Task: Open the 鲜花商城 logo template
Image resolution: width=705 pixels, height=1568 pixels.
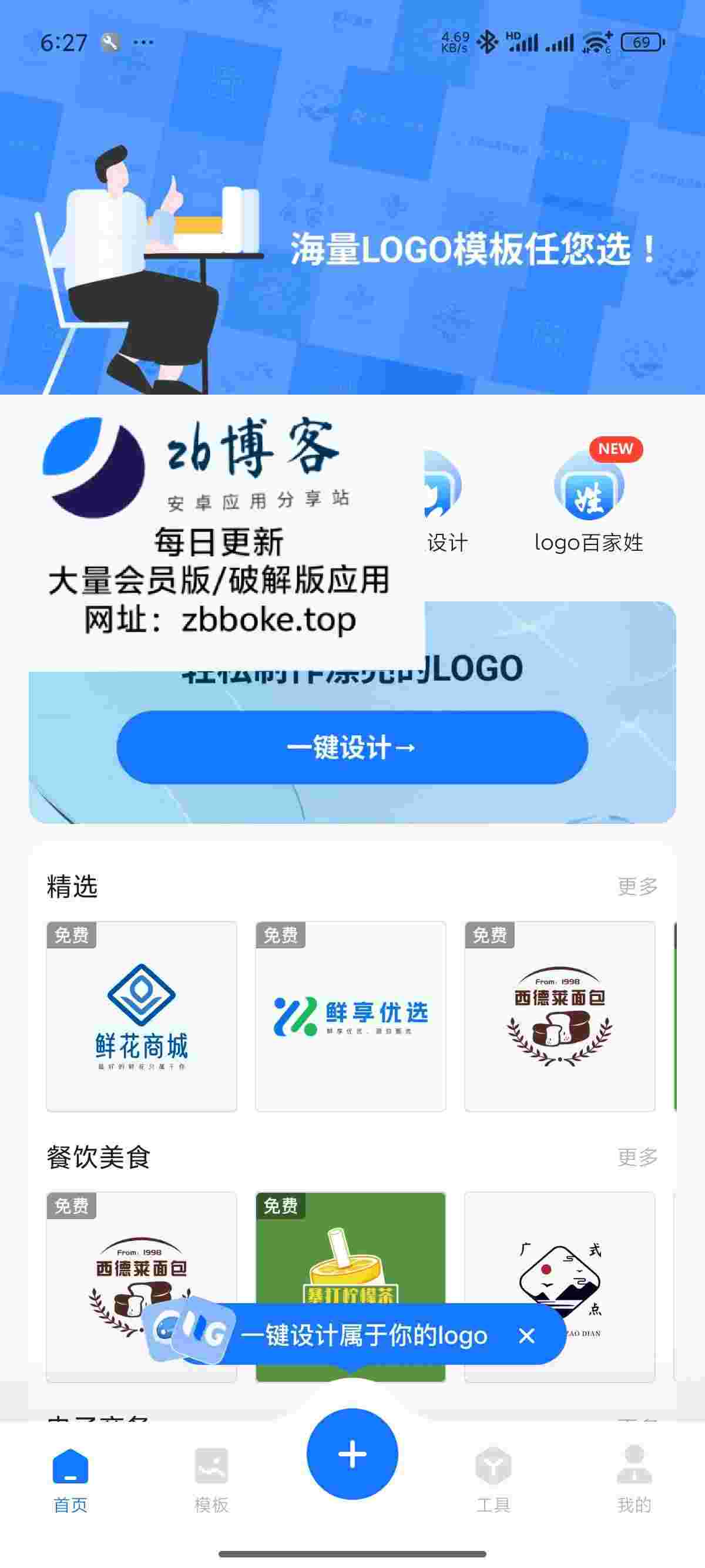Action: coord(142,1017)
